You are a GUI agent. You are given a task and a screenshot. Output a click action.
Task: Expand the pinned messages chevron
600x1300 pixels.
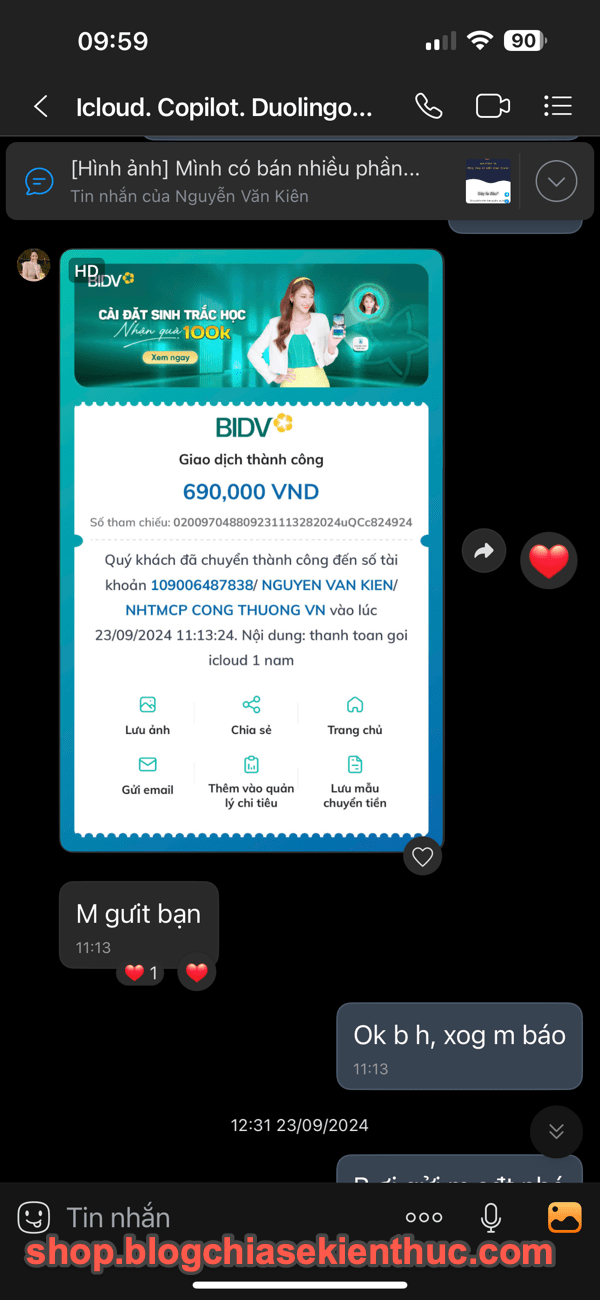tap(557, 181)
